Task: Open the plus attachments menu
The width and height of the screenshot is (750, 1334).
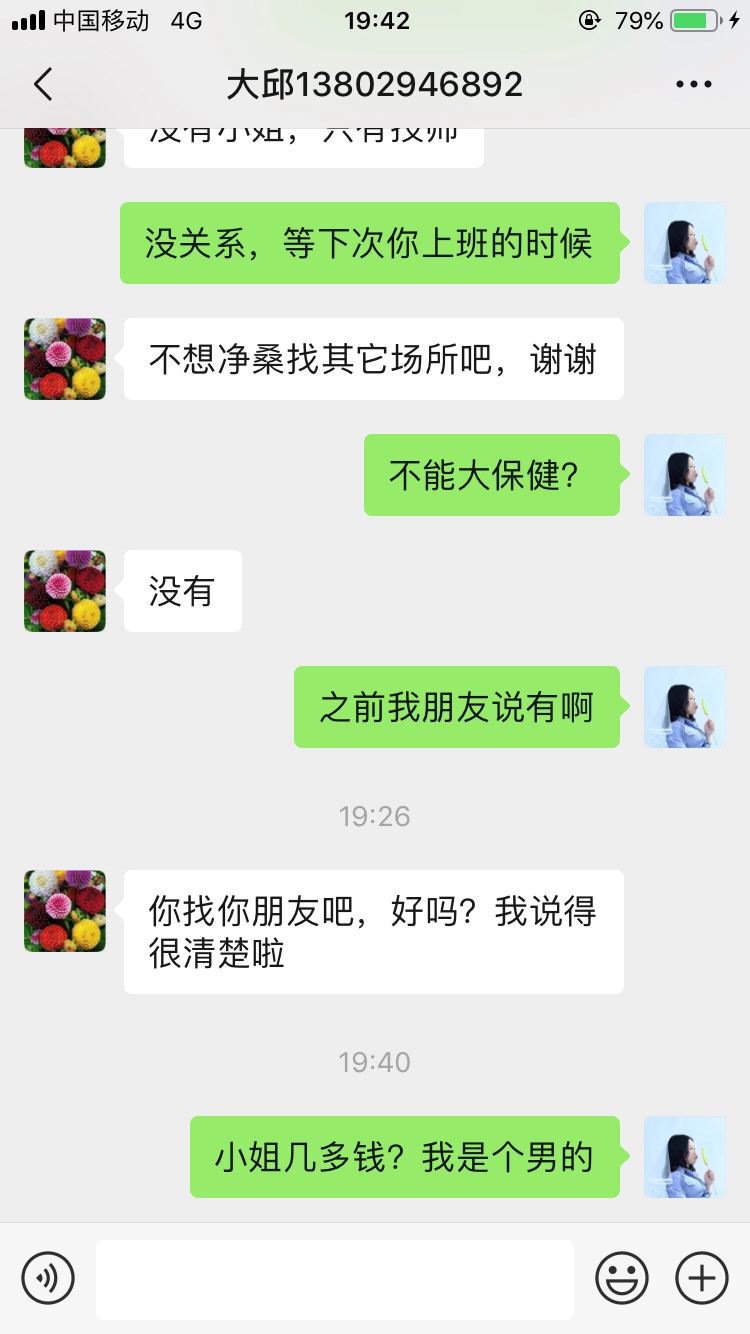Action: coord(702,1278)
